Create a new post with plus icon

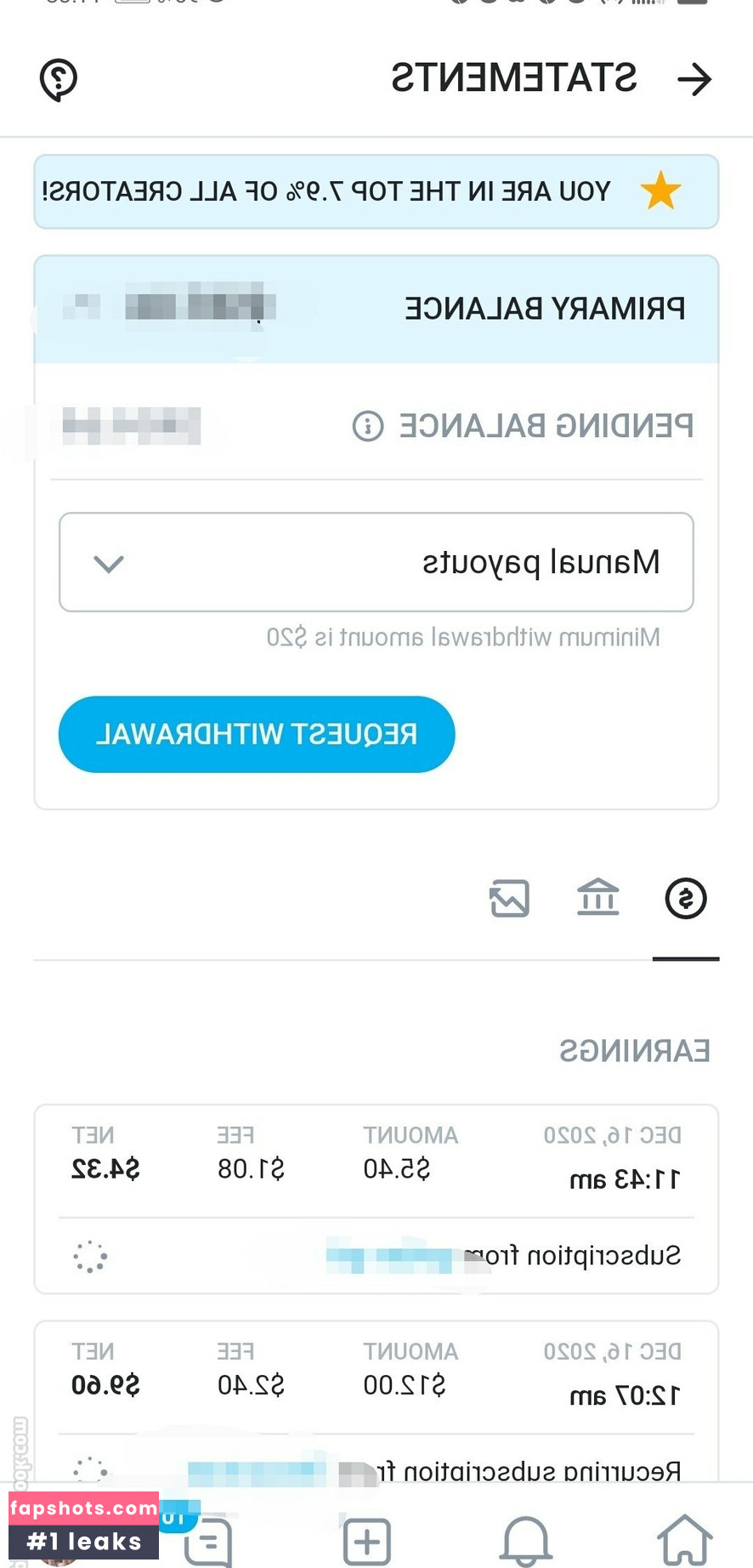coord(367,1539)
